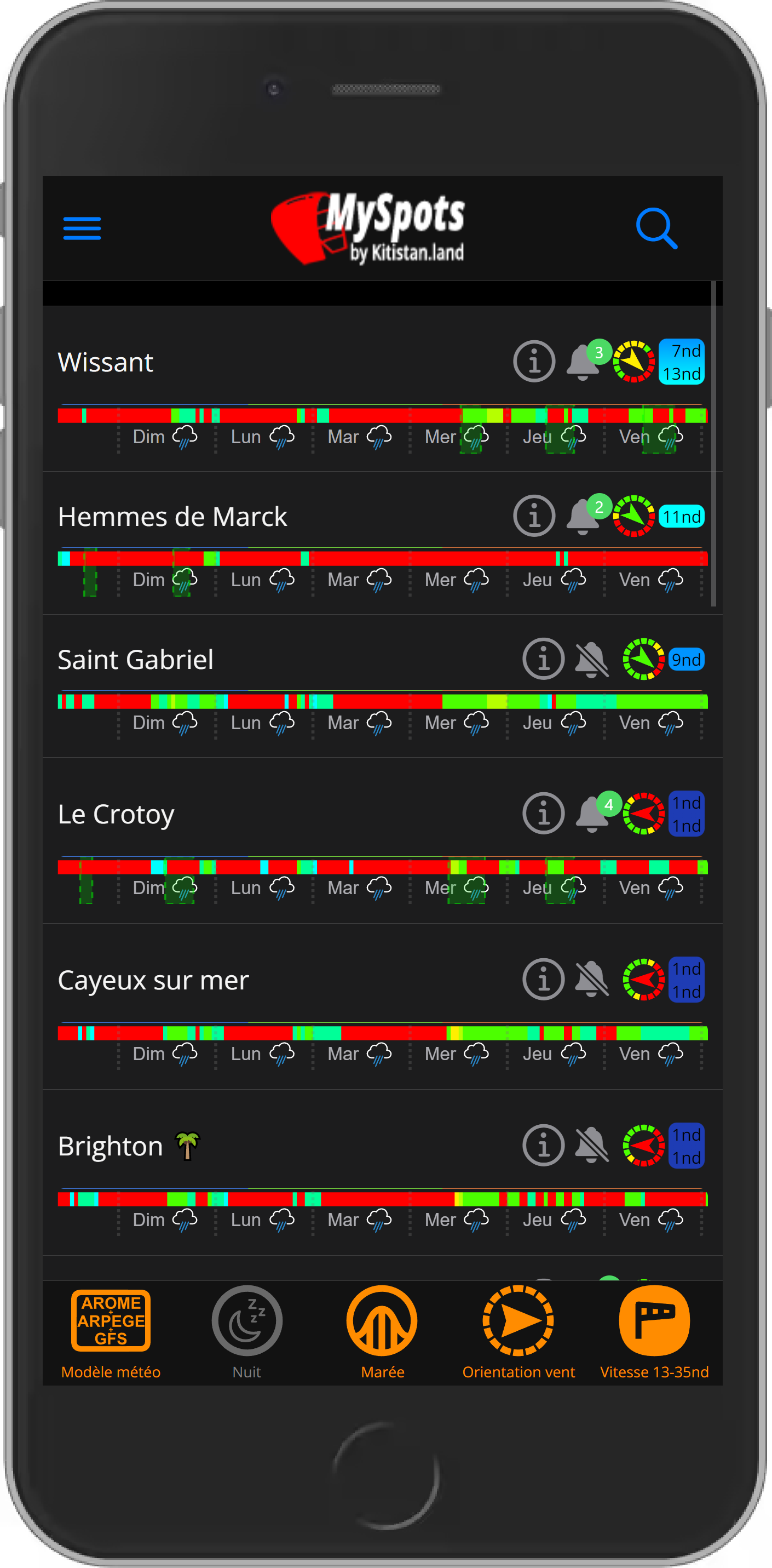Open the hamburger menu

click(x=82, y=228)
